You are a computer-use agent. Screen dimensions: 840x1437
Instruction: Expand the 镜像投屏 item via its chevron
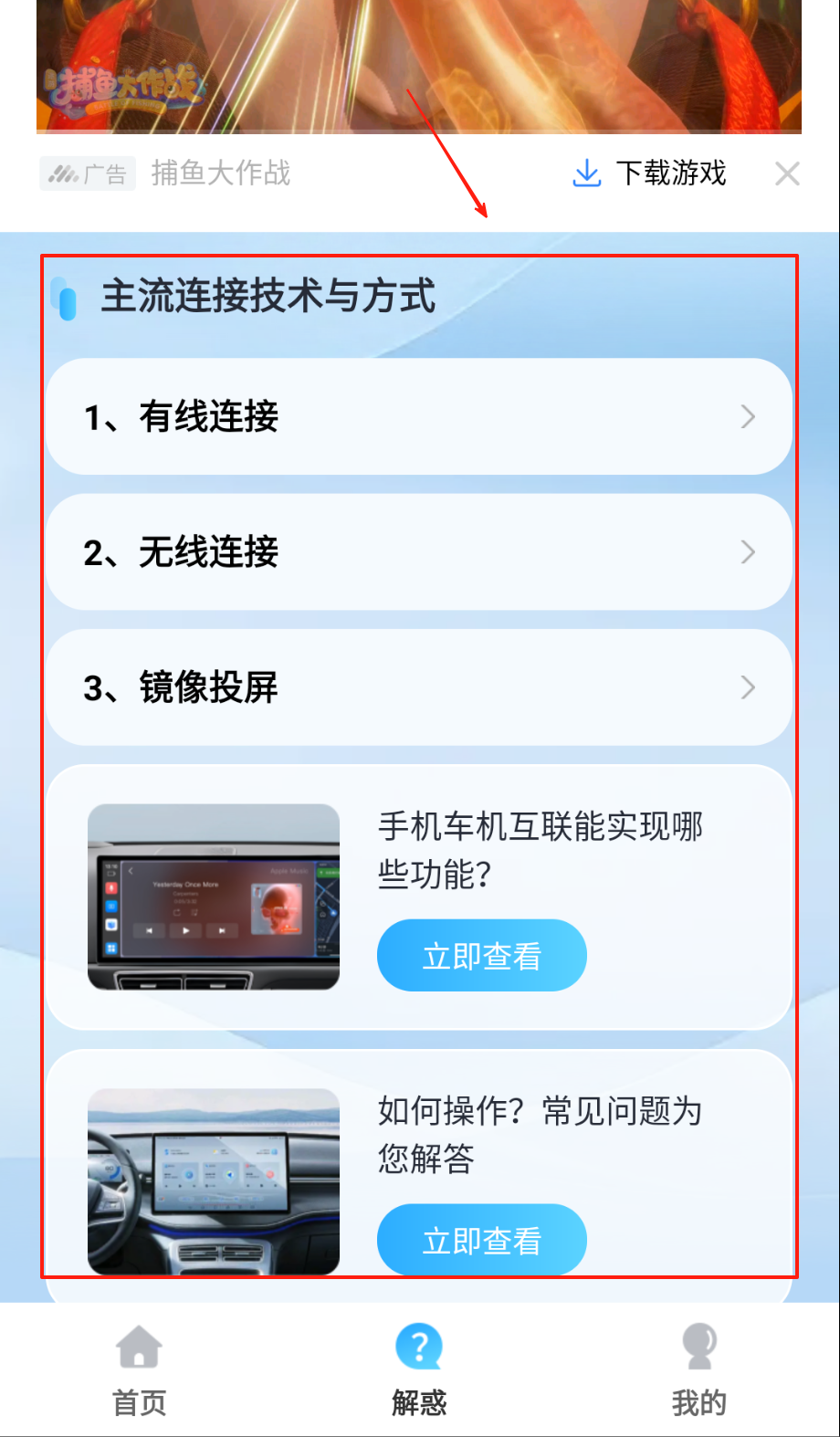click(750, 687)
